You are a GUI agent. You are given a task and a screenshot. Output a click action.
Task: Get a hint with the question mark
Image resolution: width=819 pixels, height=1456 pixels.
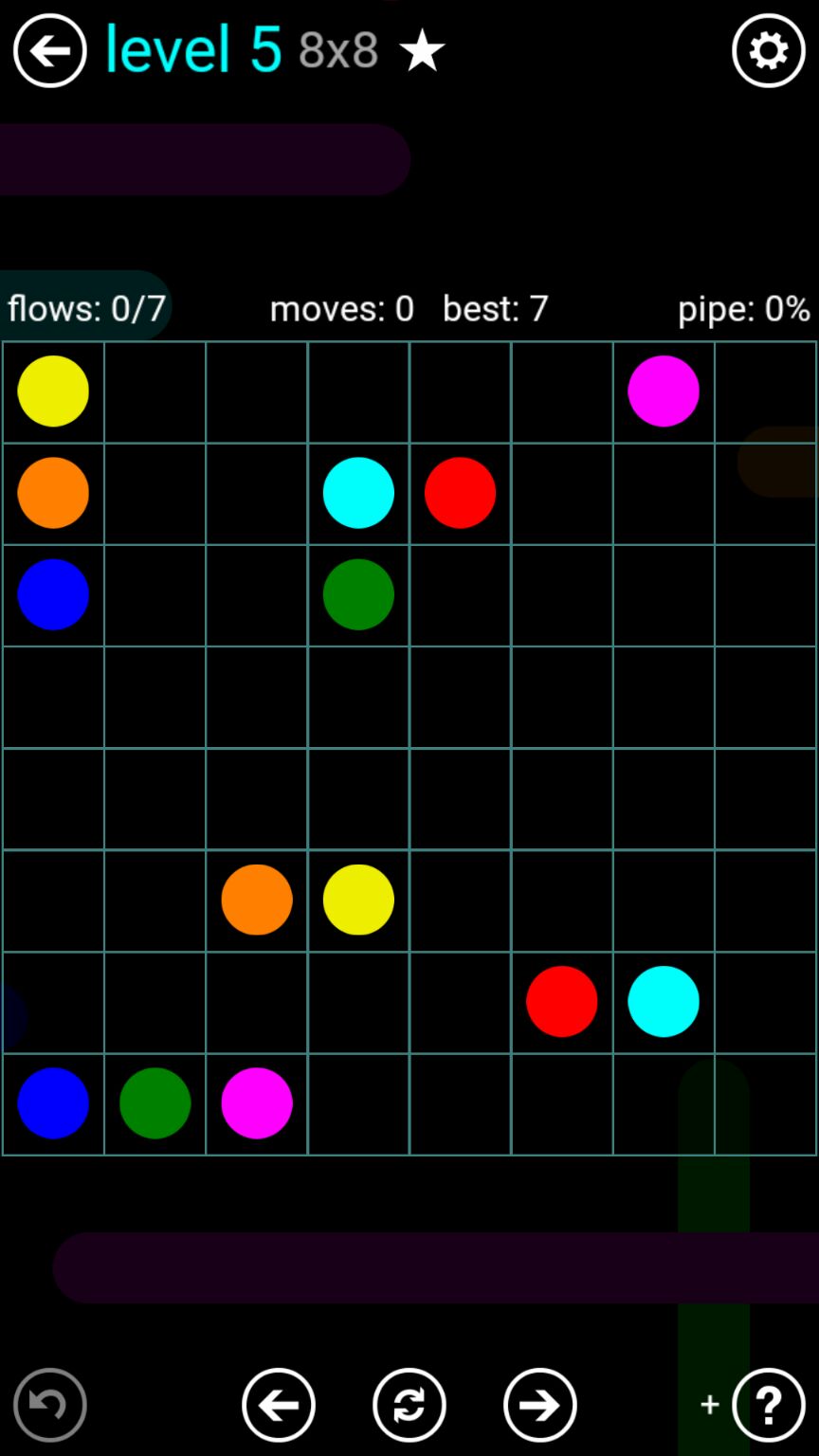[x=768, y=1404]
